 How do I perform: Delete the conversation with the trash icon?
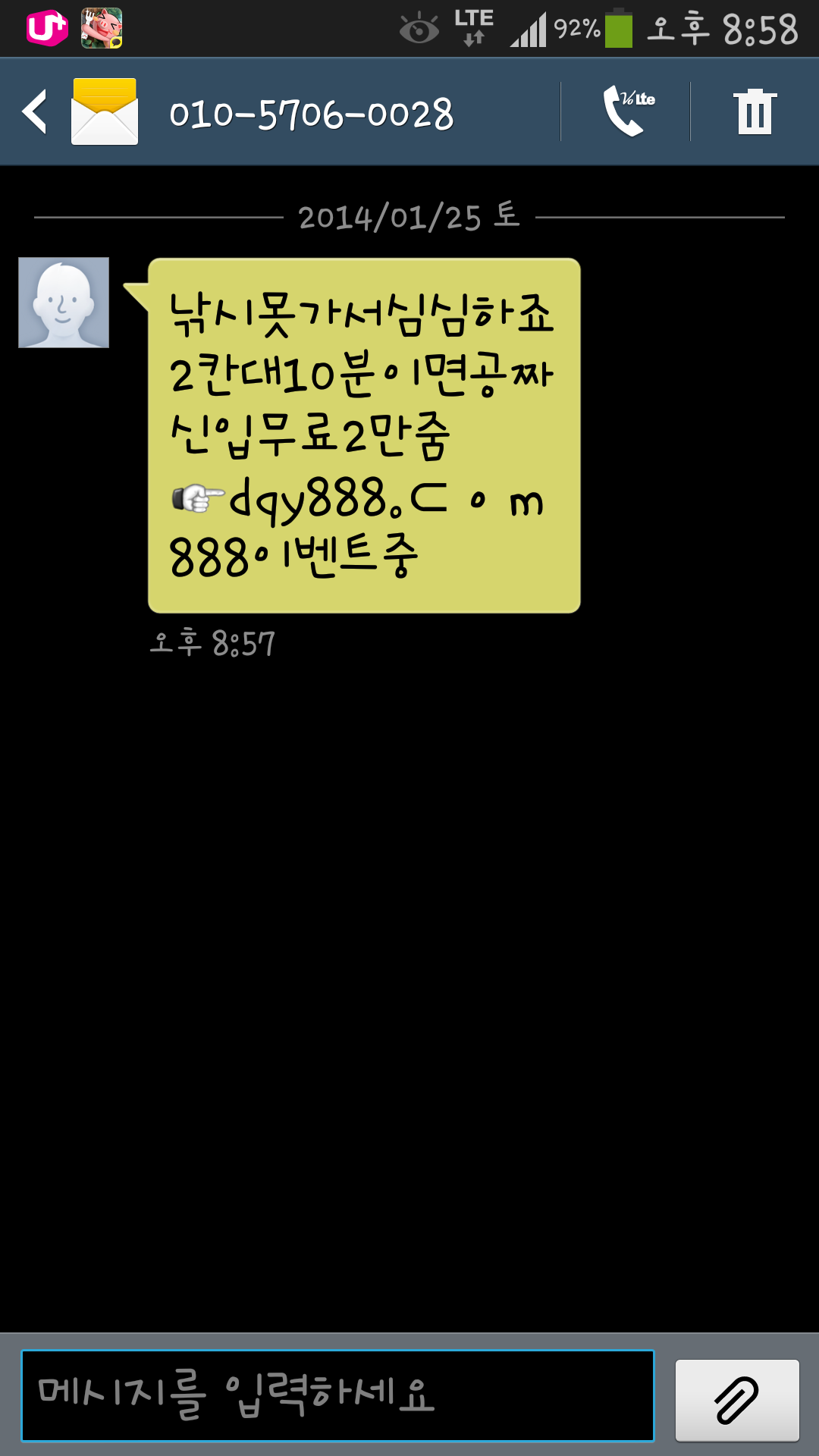point(755,112)
